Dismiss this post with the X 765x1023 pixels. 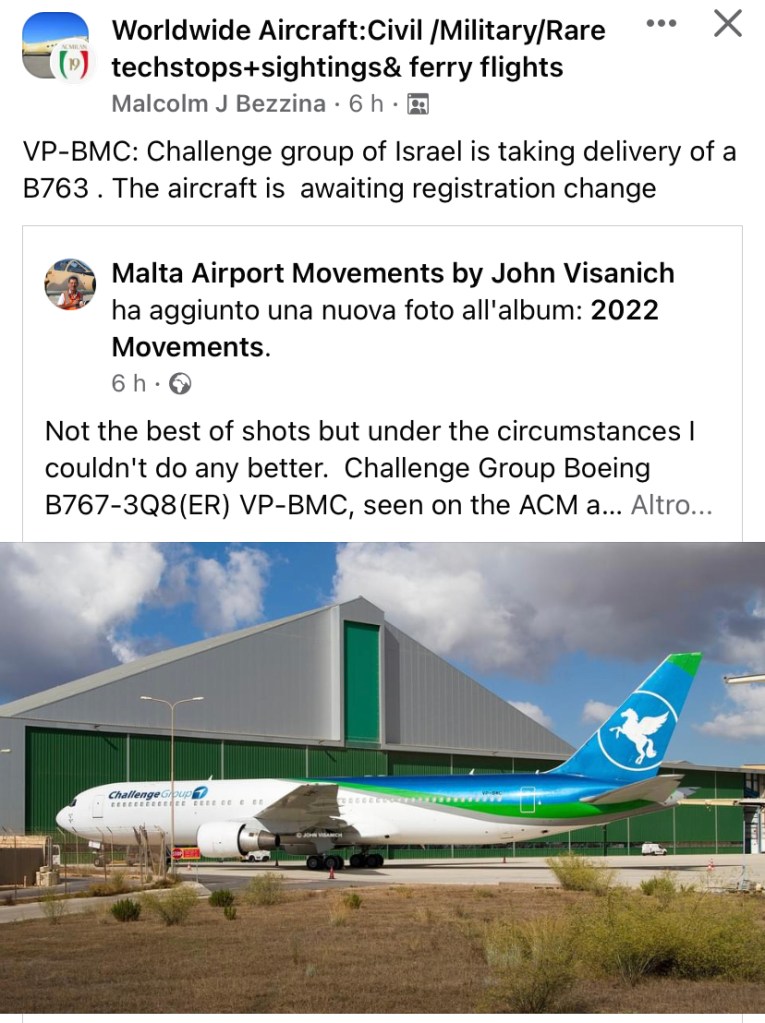727,23
